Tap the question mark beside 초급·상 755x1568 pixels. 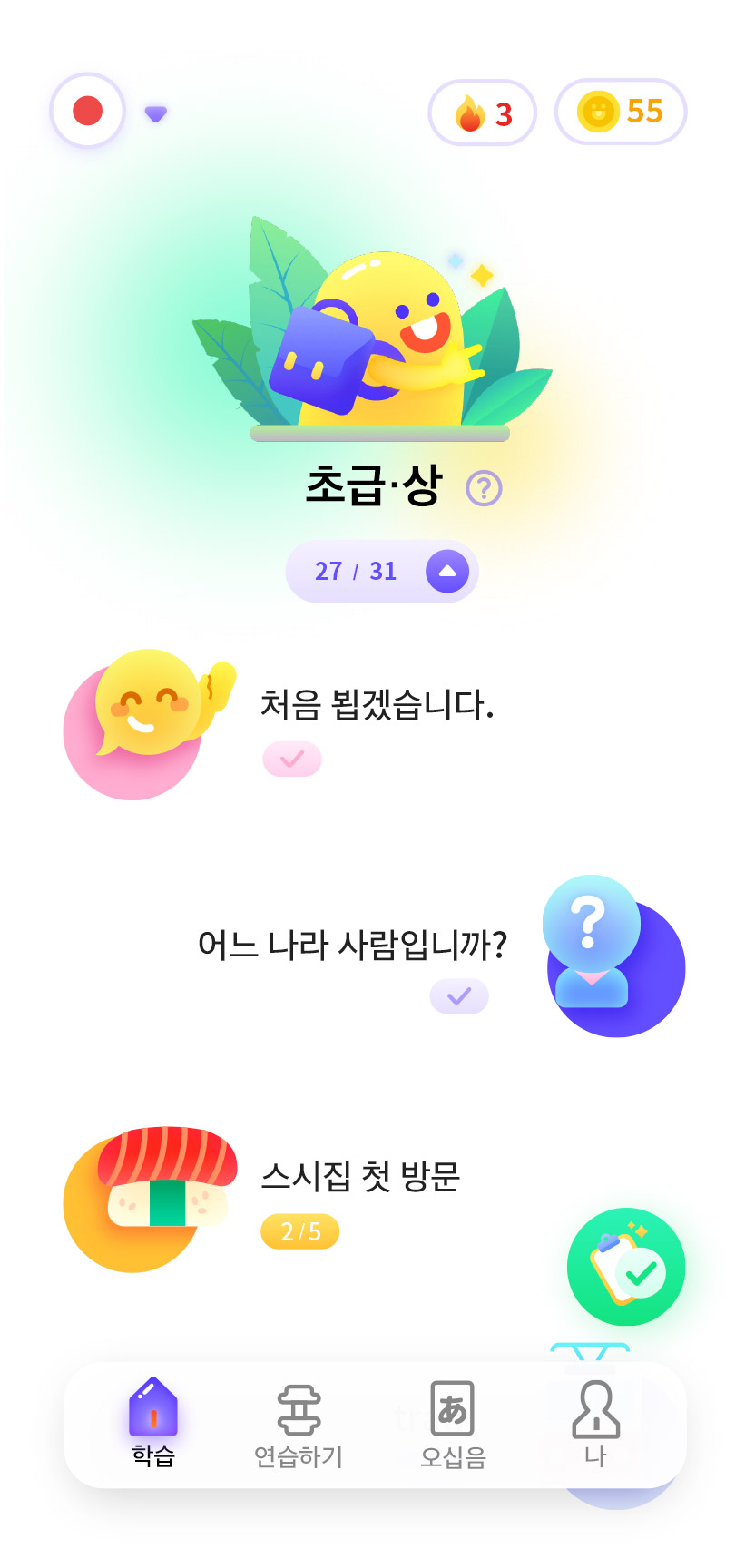point(484,488)
